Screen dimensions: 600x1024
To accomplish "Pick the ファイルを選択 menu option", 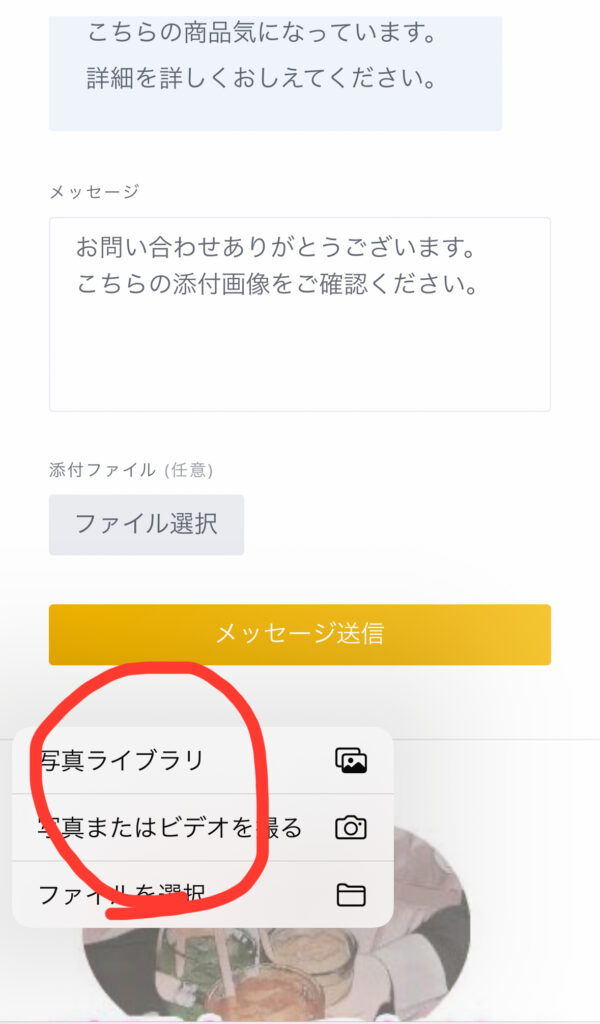I will pyautogui.click(x=202, y=894).
